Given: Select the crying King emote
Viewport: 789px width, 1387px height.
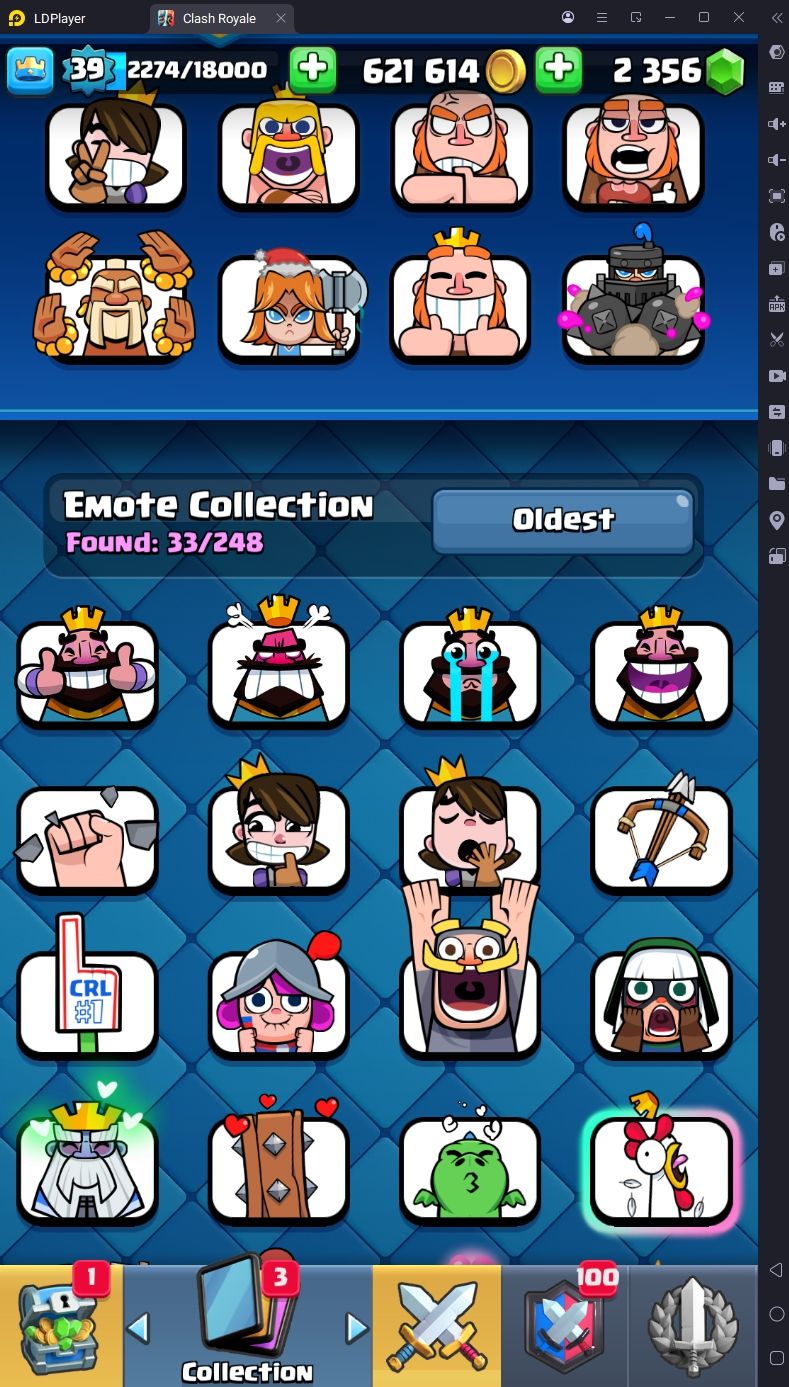Looking at the screenshot, I should click(470, 672).
